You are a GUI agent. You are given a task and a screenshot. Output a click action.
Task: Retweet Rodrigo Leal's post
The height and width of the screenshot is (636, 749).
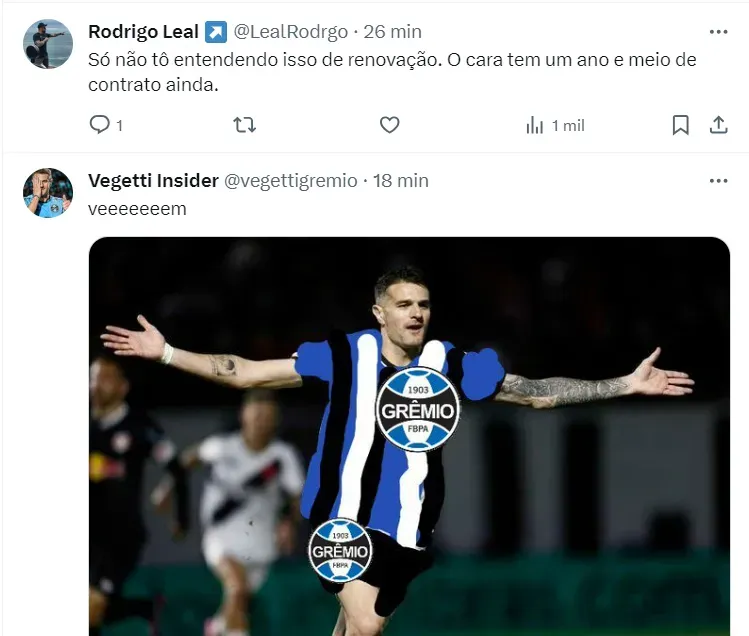pos(244,125)
